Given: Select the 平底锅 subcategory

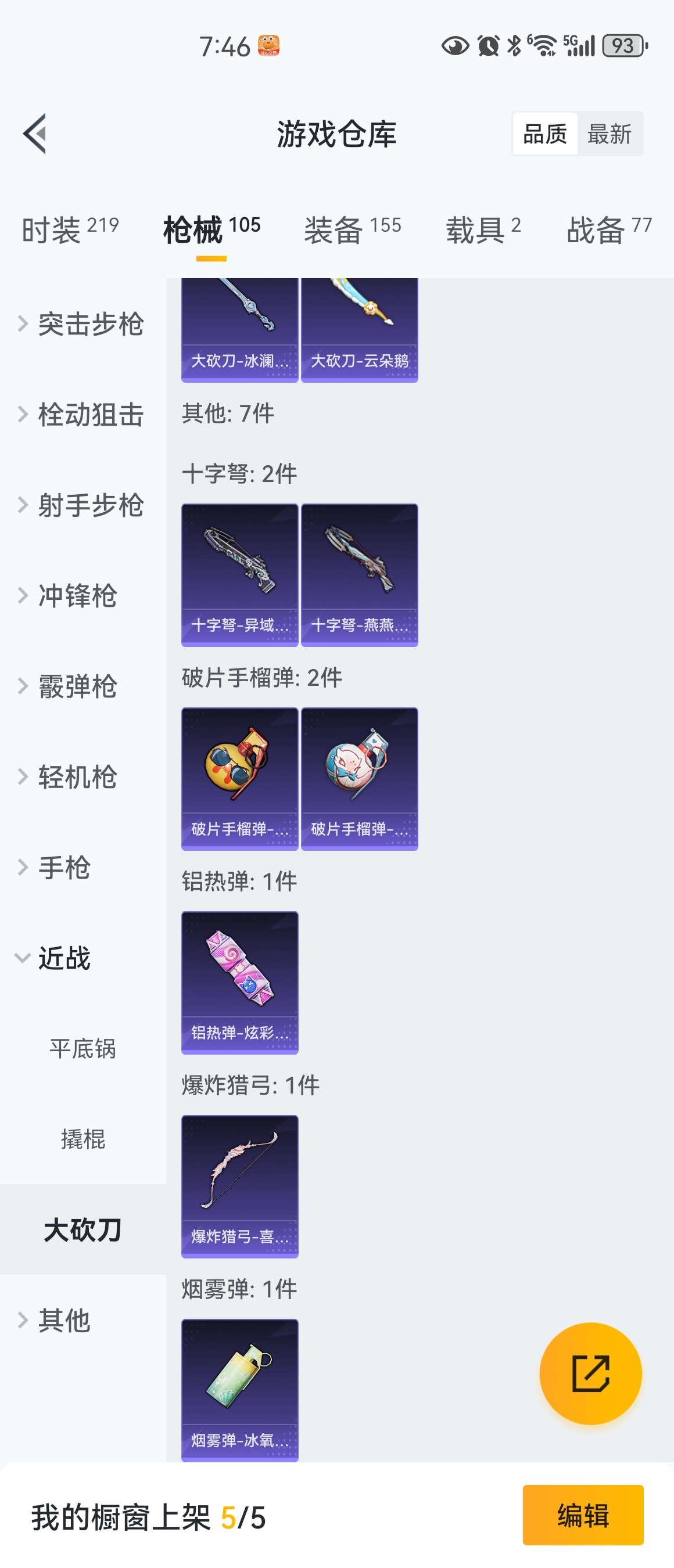Looking at the screenshot, I should click(x=83, y=1048).
